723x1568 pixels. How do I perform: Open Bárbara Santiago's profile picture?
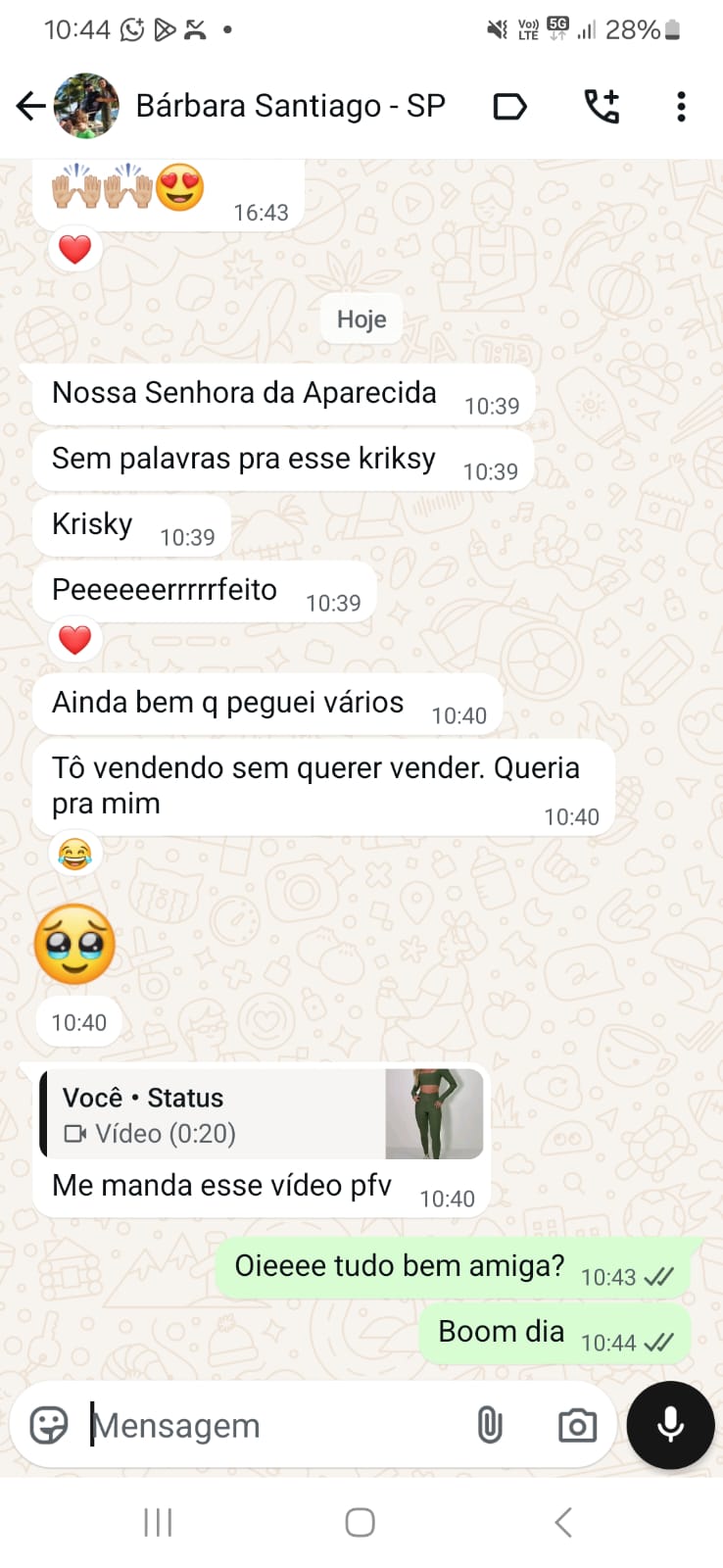click(87, 106)
